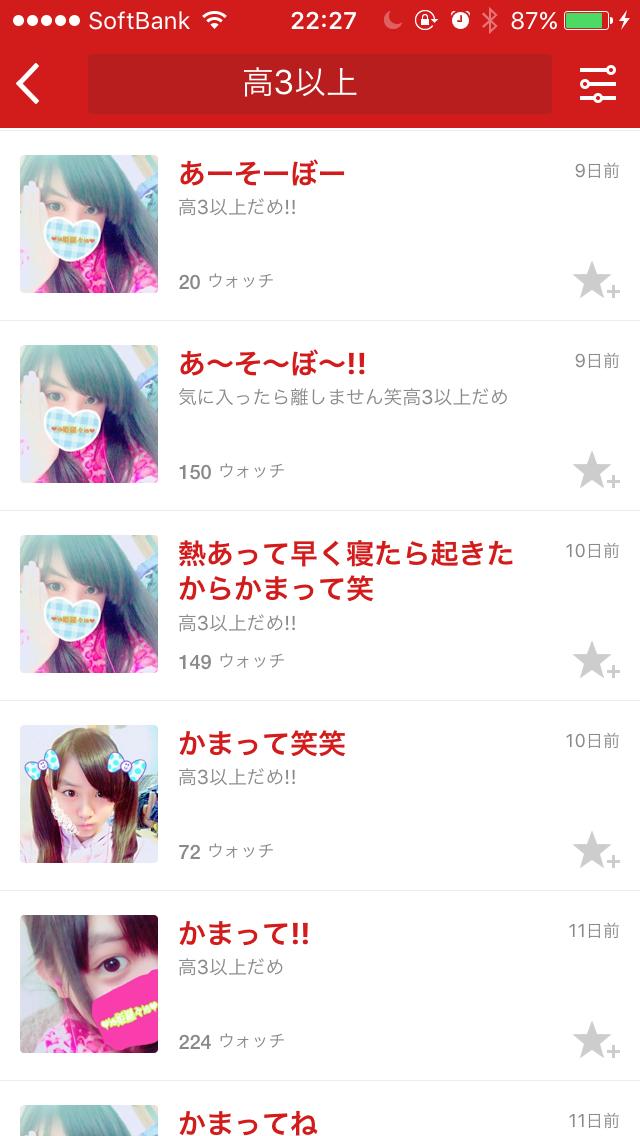The height and width of the screenshot is (1136, 640).
Task: Open the あ〜そ〜ぼ〜!! listing
Action: (272, 363)
